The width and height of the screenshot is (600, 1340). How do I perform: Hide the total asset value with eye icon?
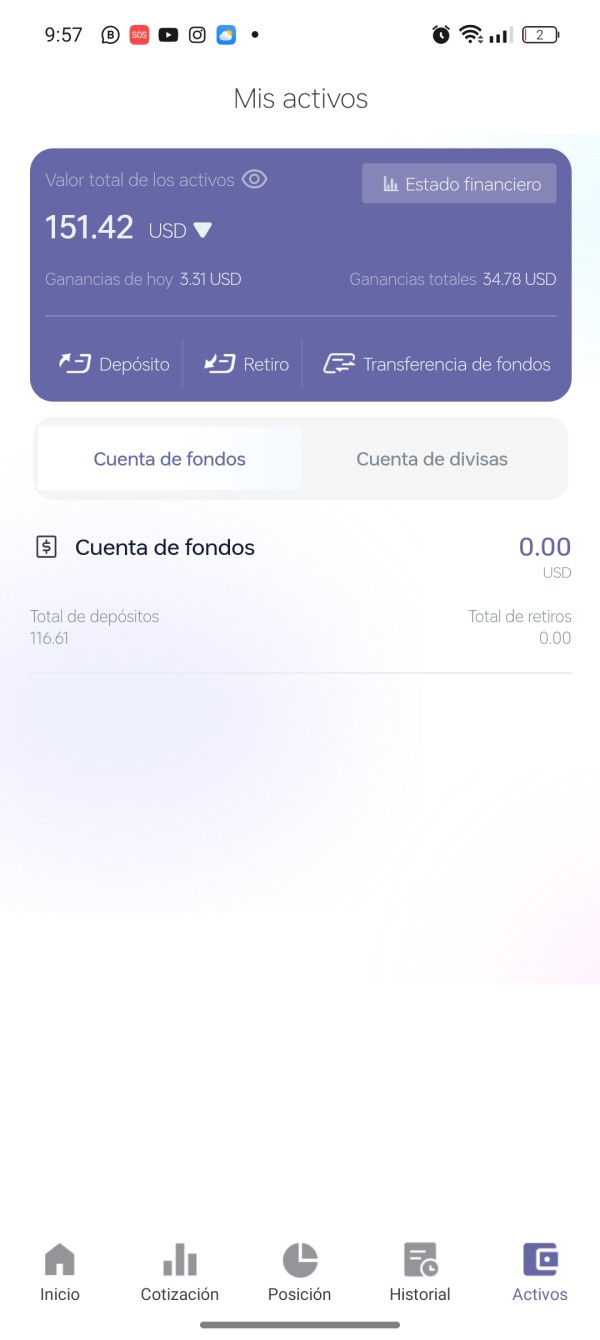tap(254, 180)
